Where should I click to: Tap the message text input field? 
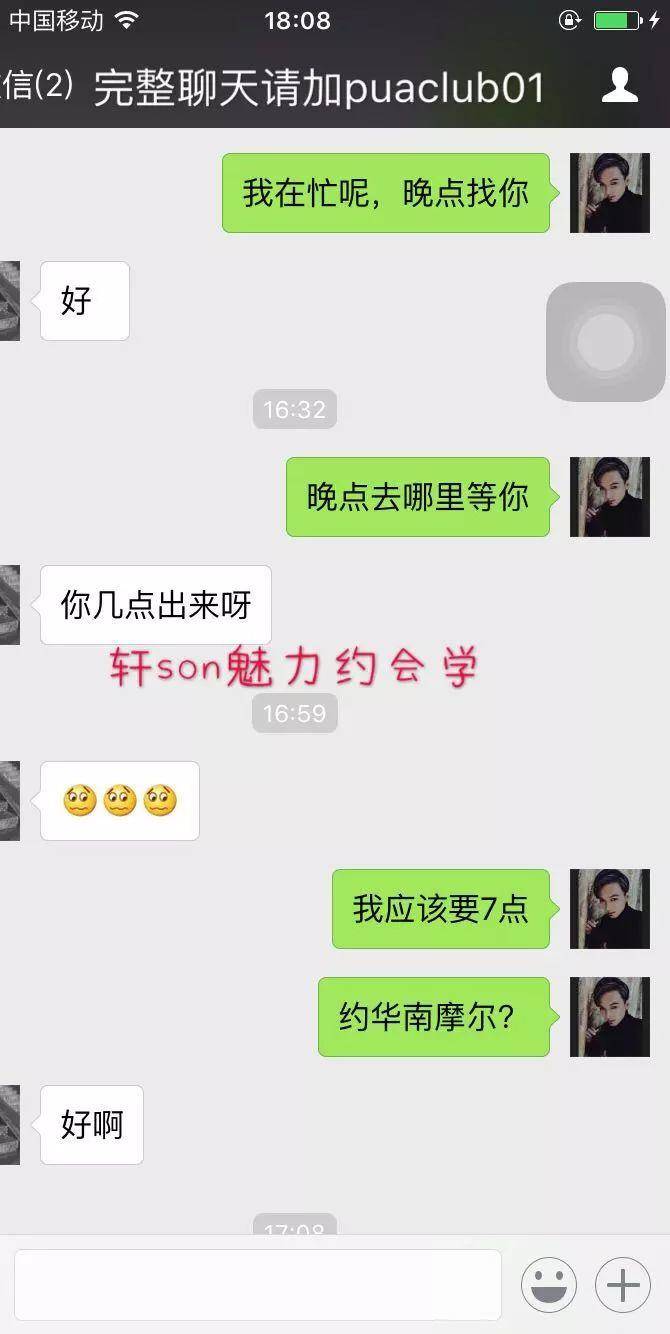(x=257, y=1284)
